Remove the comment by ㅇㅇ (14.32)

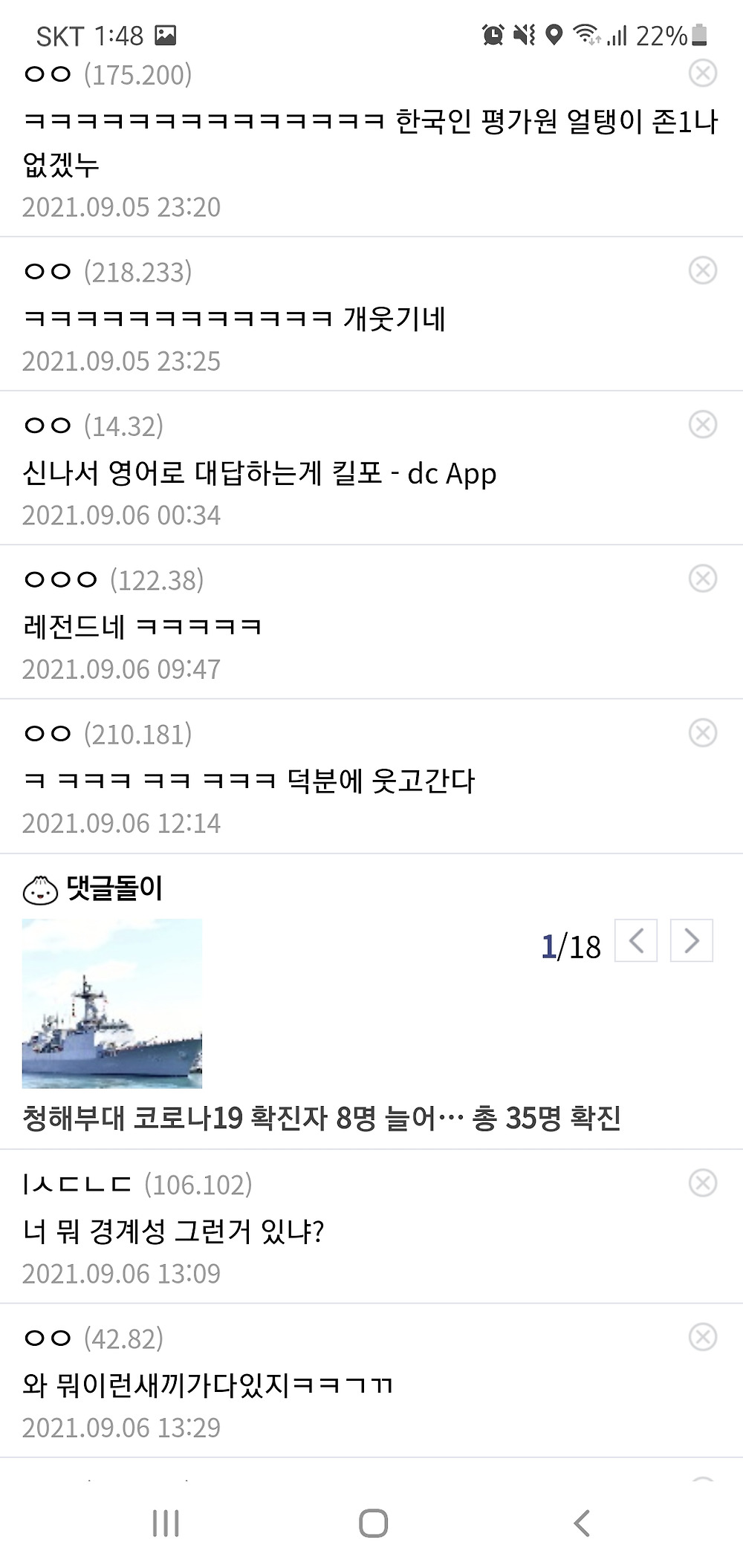click(x=702, y=424)
